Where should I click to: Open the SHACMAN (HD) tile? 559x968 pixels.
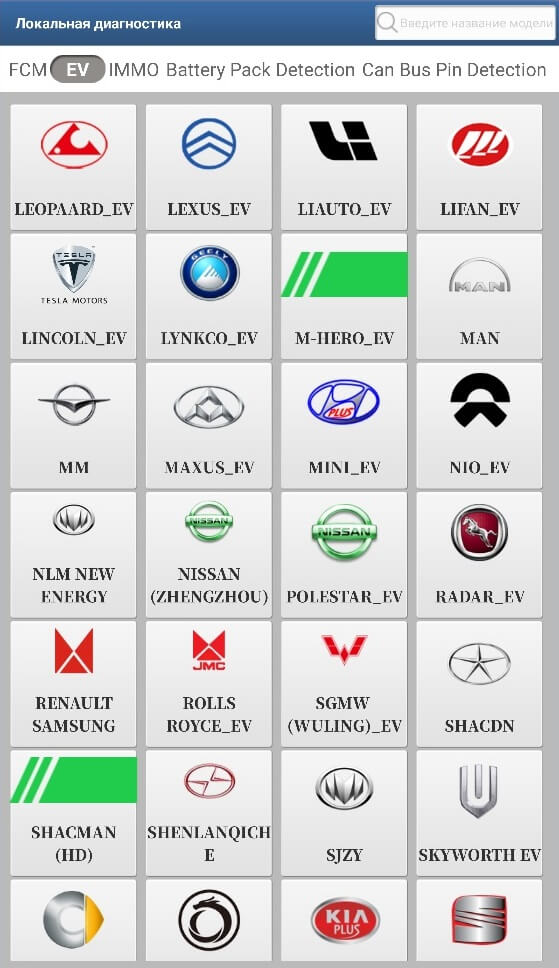click(x=74, y=812)
